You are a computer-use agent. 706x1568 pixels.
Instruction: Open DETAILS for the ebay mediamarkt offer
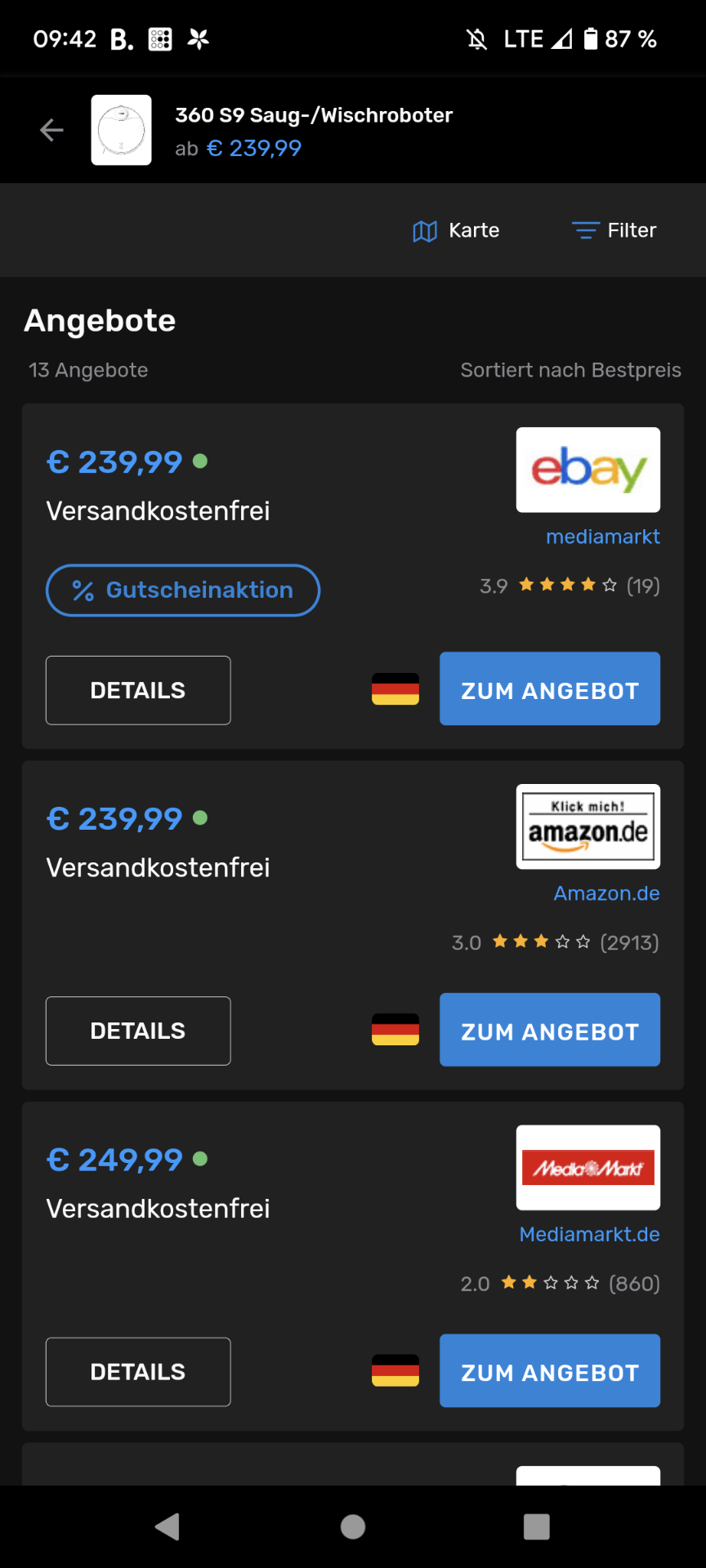[138, 690]
